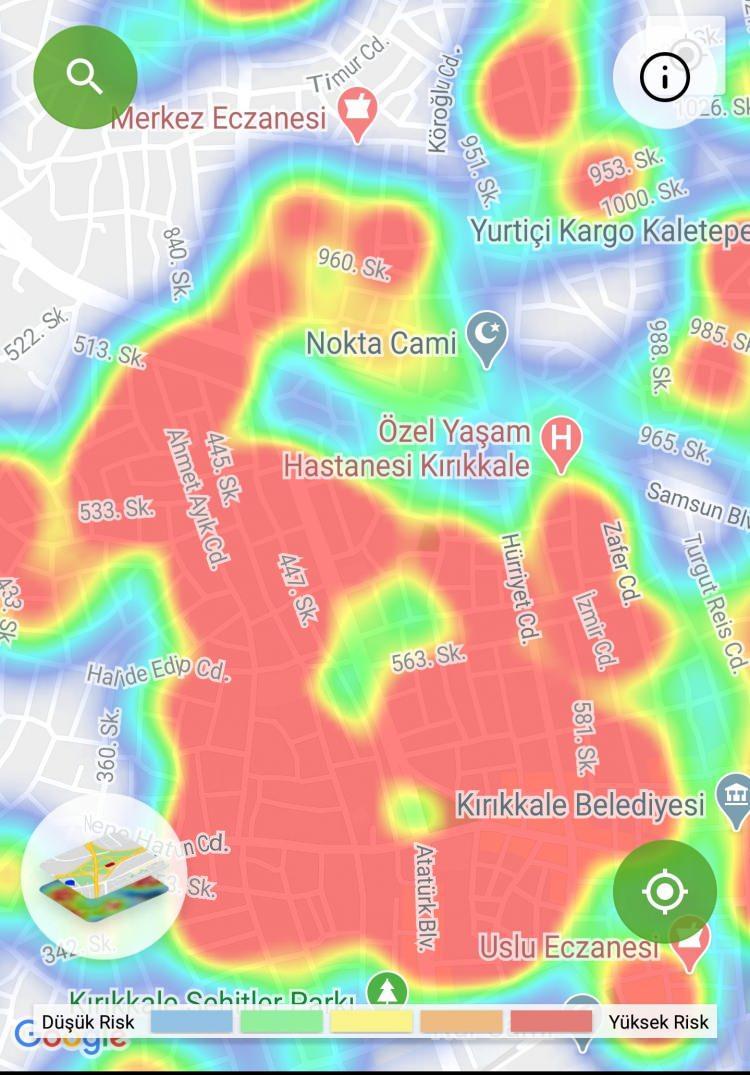Open the info button

(665, 77)
